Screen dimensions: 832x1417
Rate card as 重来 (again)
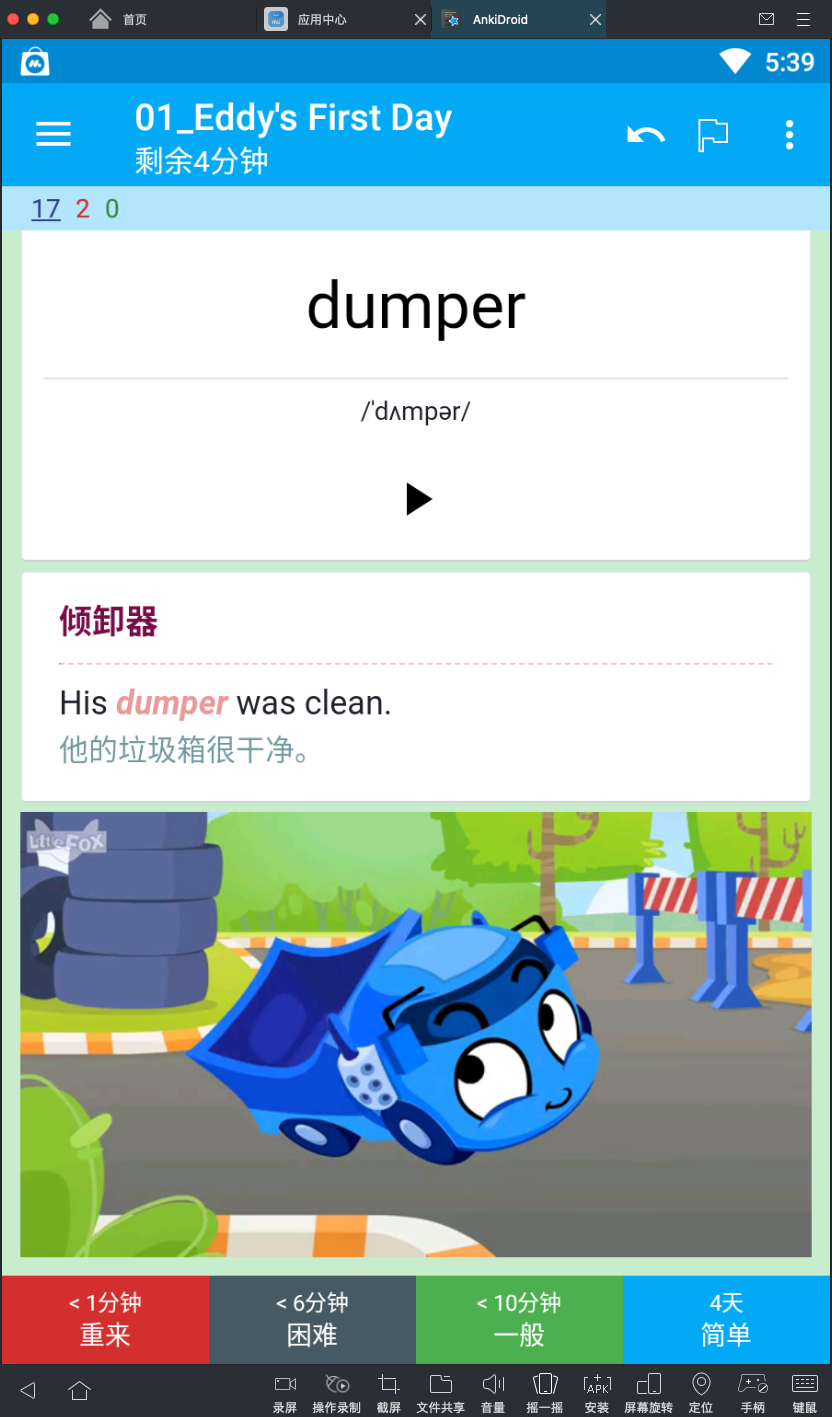pyautogui.click(x=105, y=1319)
